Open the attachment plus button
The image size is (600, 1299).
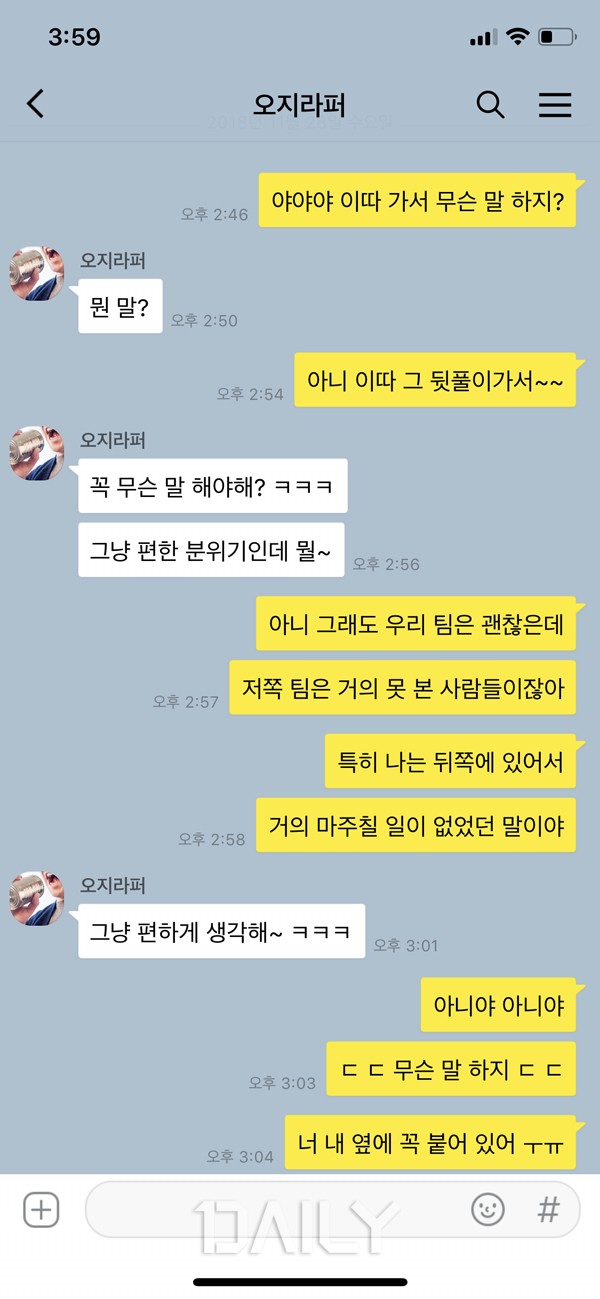coord(41,1210)
